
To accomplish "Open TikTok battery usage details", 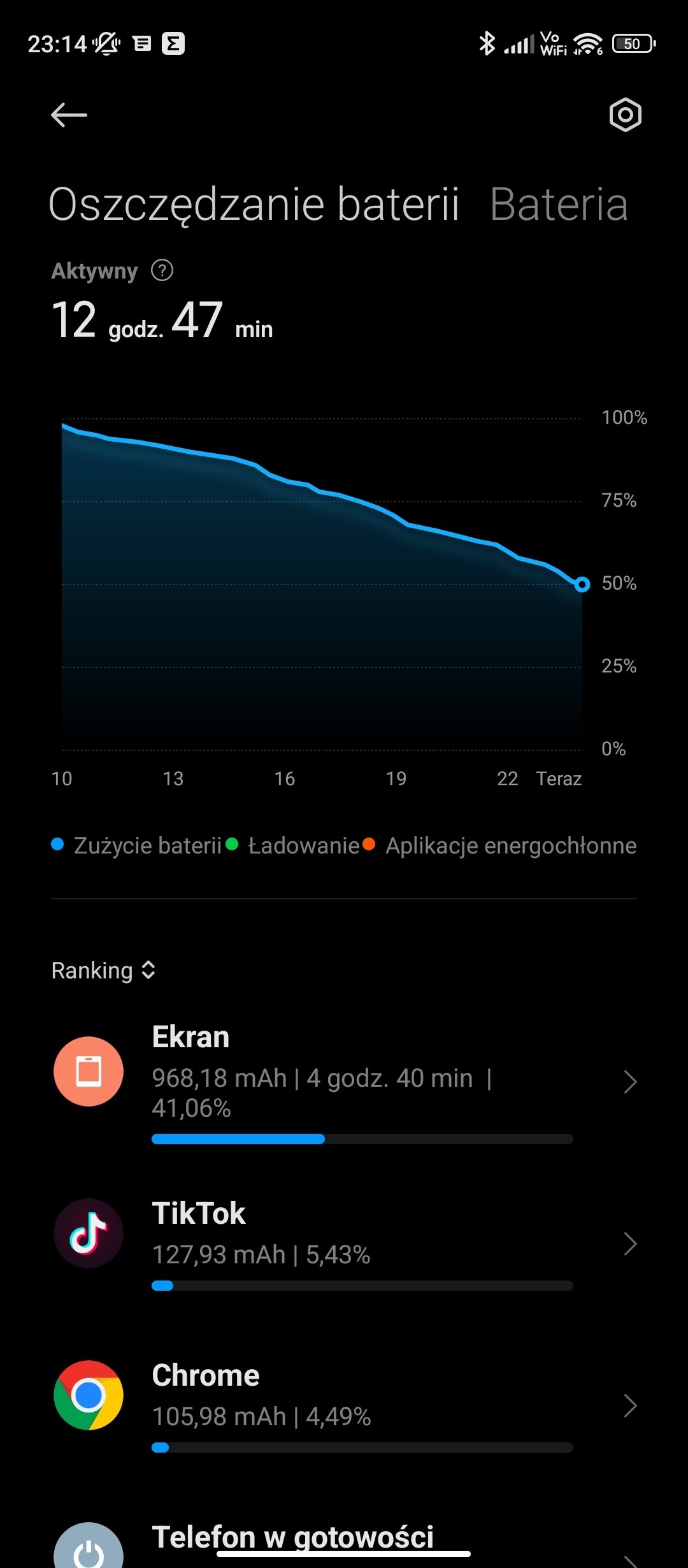I will click(x=344, y=1243).
